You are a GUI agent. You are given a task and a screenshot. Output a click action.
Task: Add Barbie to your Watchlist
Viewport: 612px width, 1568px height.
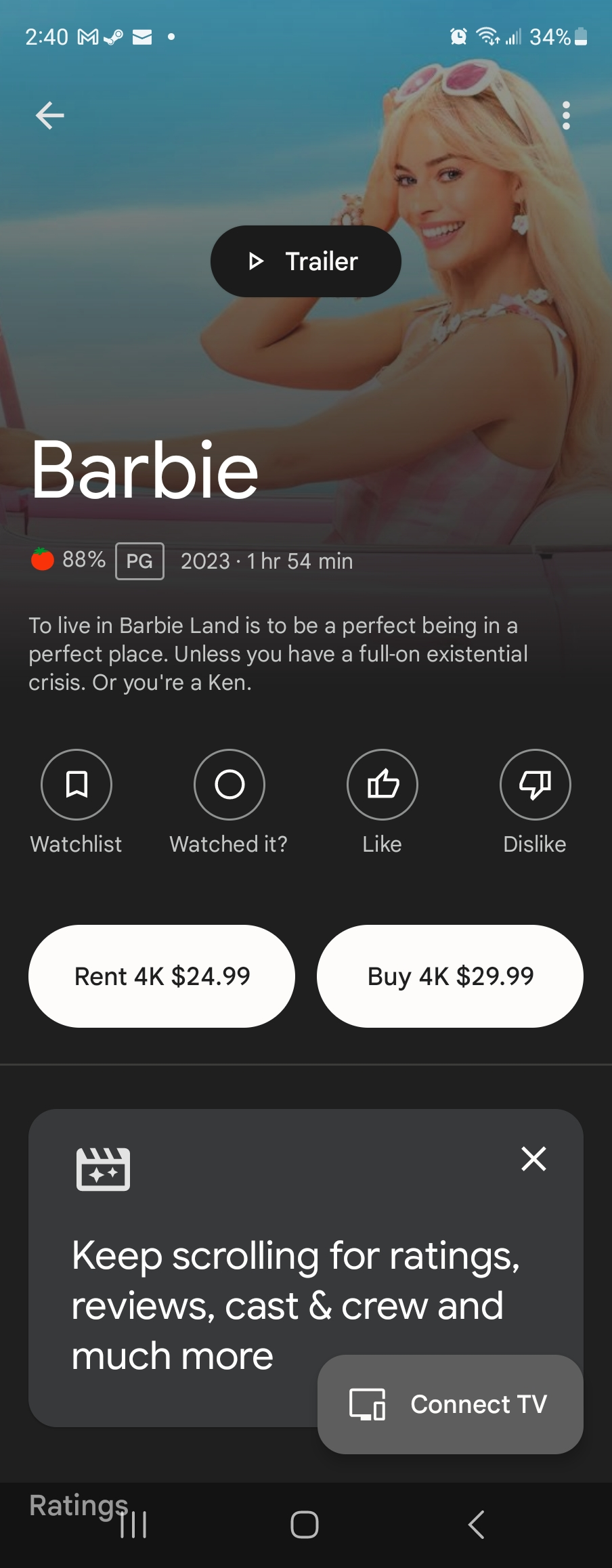tap(76, 785)
